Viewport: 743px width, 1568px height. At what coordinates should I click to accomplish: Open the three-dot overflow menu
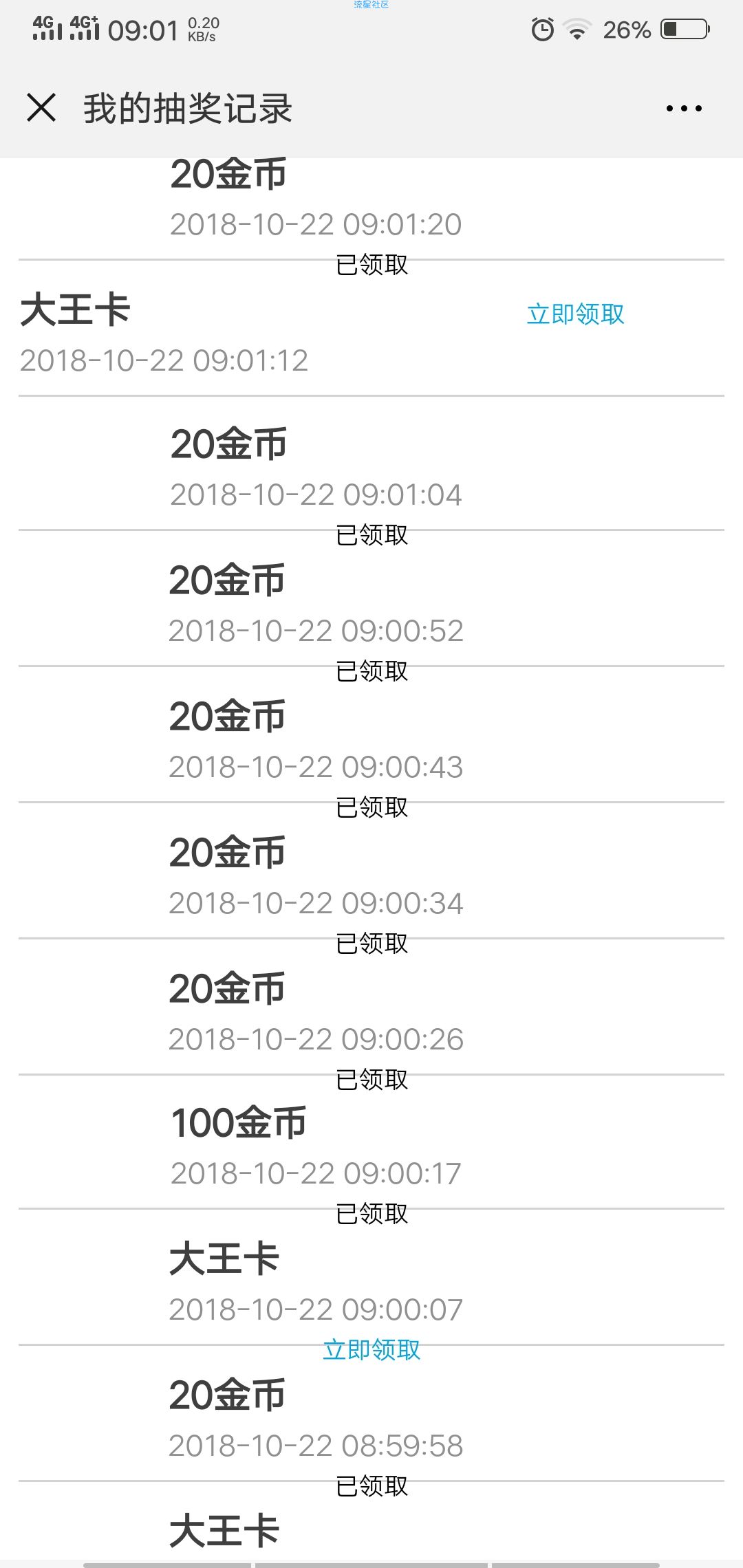[684, 108]
